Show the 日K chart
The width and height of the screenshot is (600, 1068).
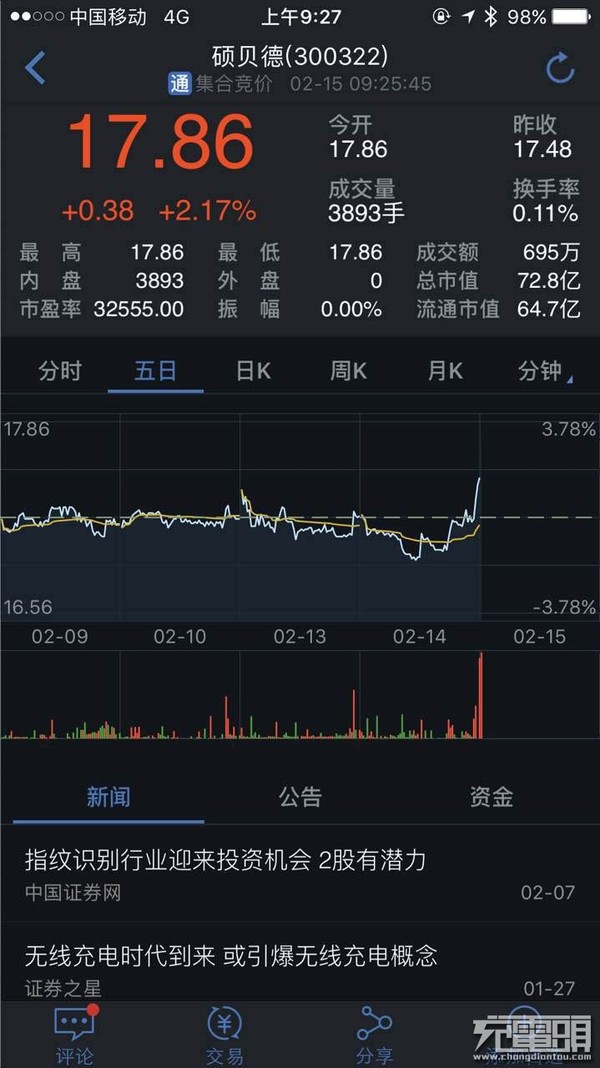point(253,371)
